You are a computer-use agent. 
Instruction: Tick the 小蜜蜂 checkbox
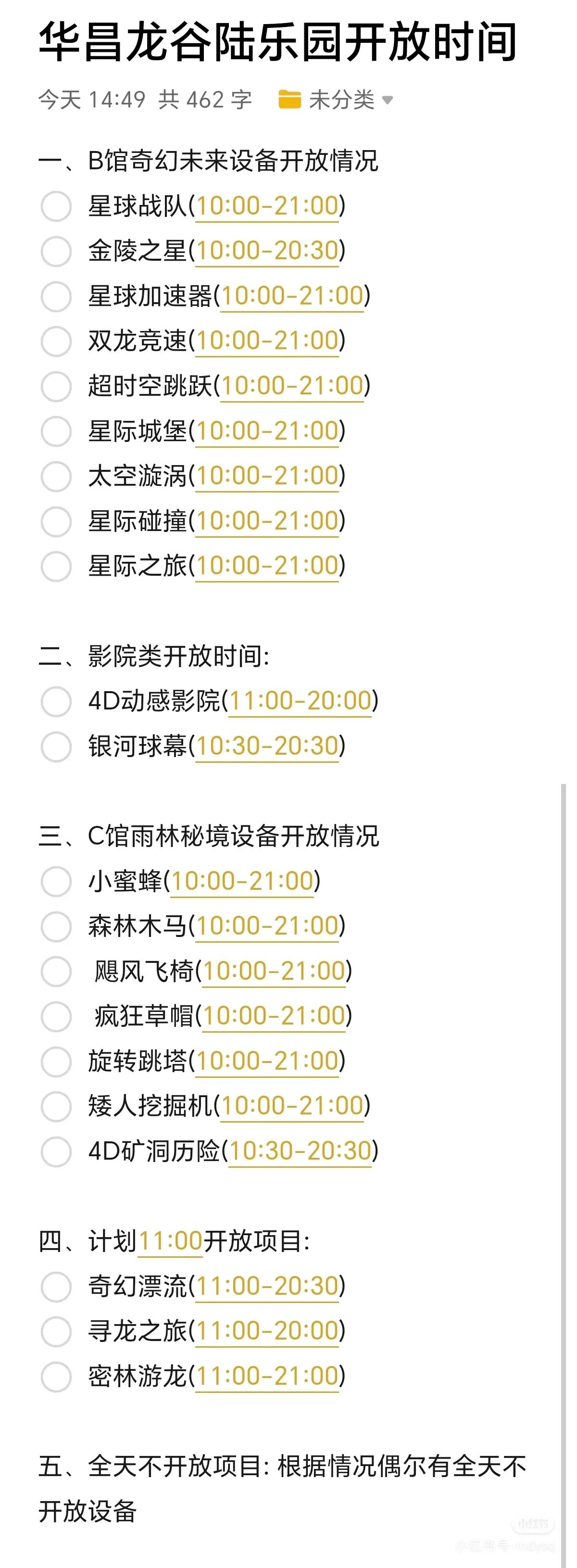(x=56, y=881)
